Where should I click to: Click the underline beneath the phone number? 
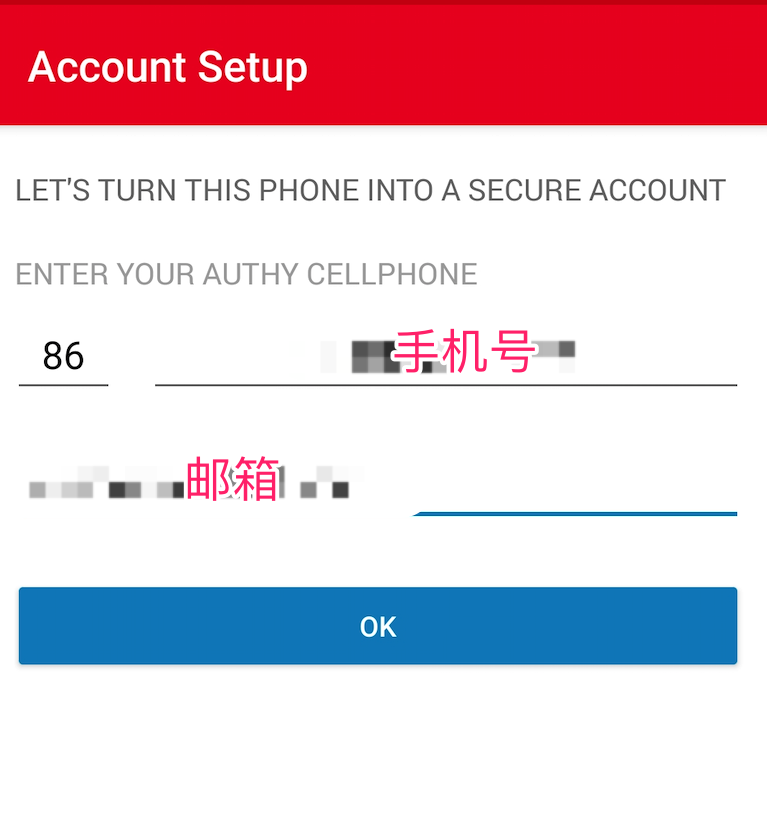pyautogui.click(x=445, y=385)
